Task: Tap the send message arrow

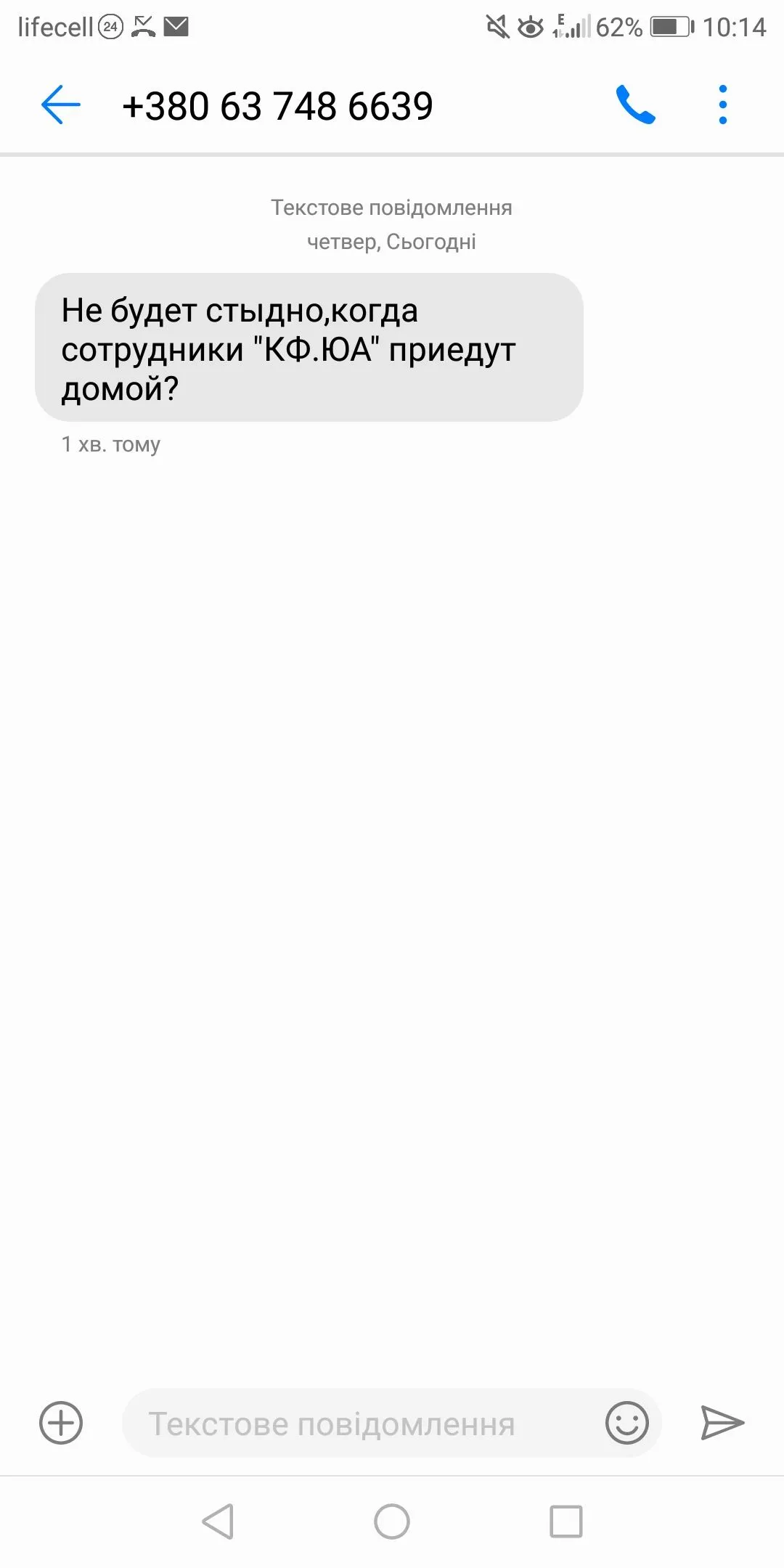Action: coord(722,1423)
